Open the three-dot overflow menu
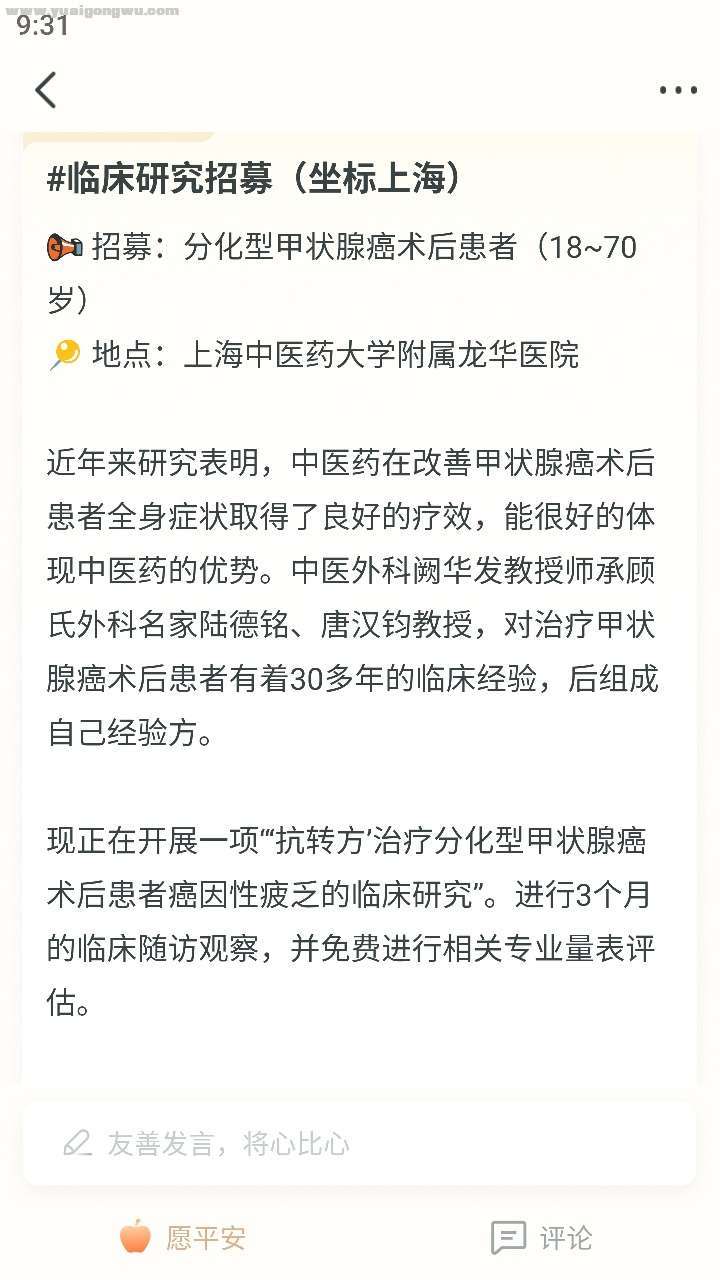 pos(677,91)
